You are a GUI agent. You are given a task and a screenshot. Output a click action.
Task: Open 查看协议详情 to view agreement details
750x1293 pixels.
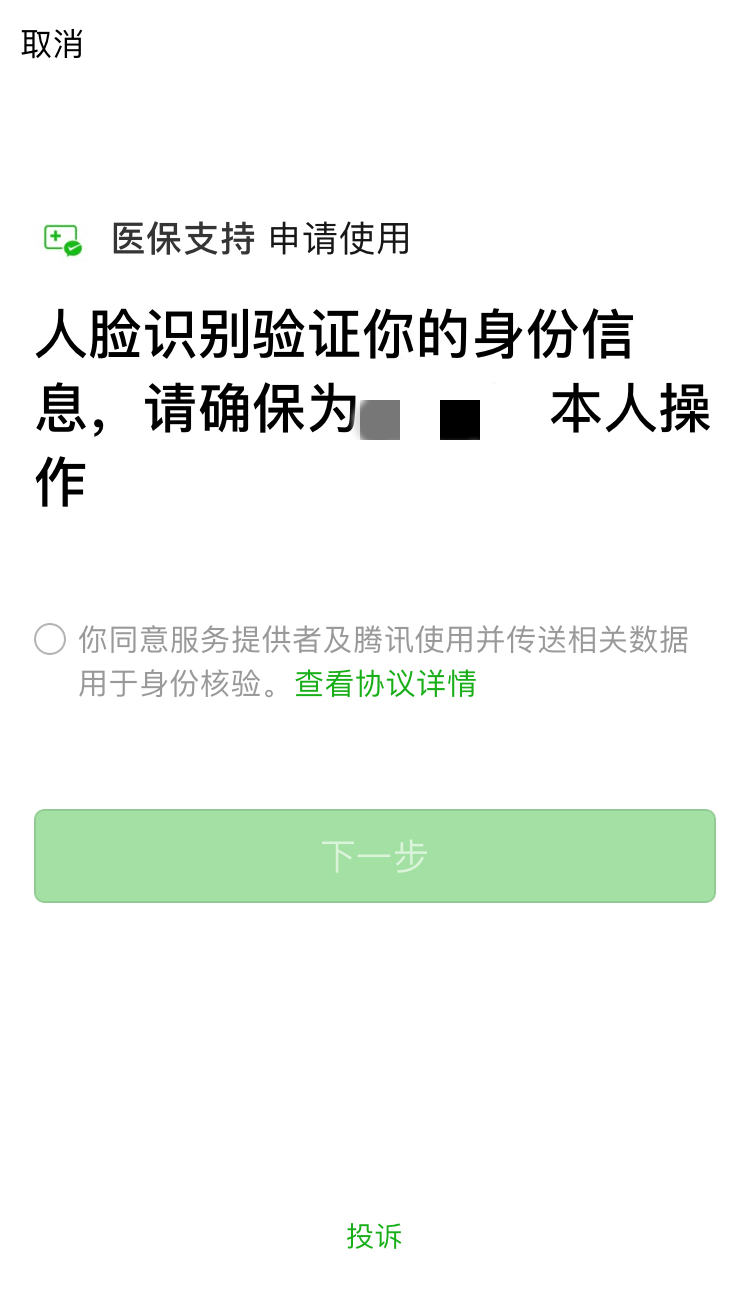pyautogui.click(x=385, y=683)
